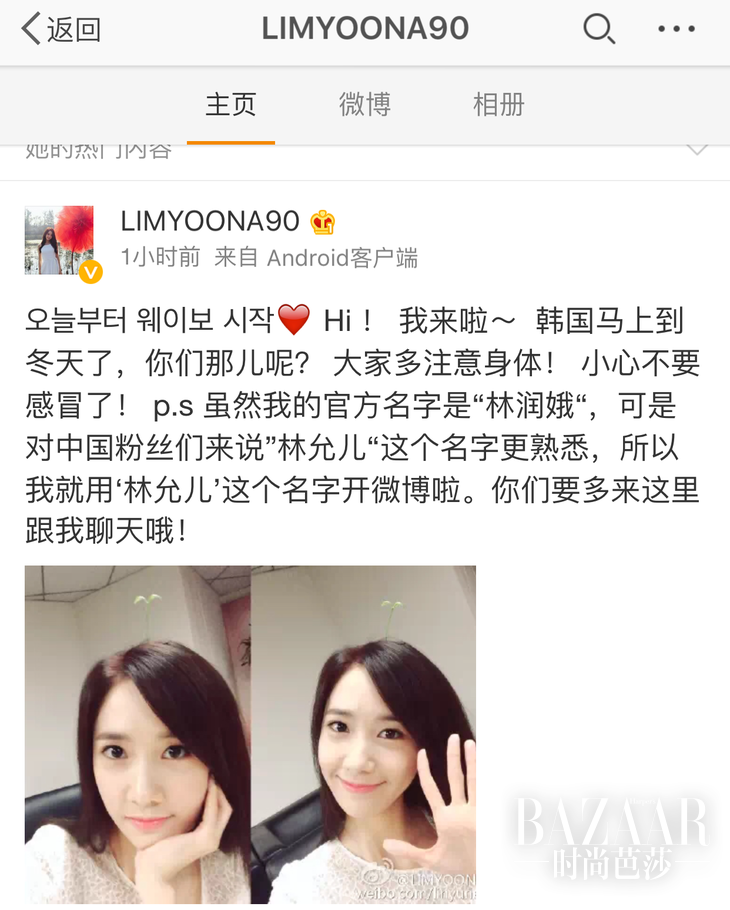Open the left selfie photo in the post
Image resolution: width=730 pixels, height=910 pixels.
point(137,735)
